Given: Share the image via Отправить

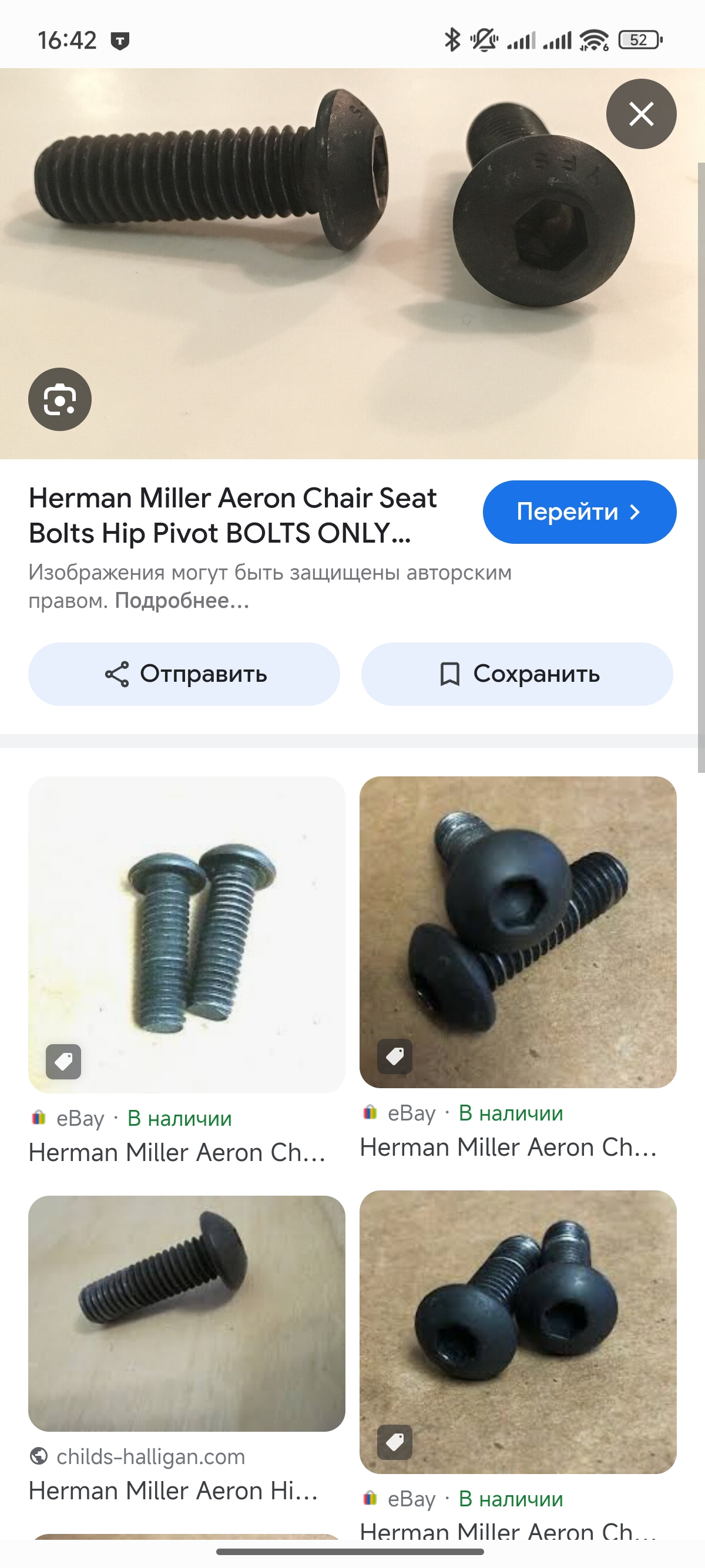Looking at the screenshot, I should (x=184, y=674).
